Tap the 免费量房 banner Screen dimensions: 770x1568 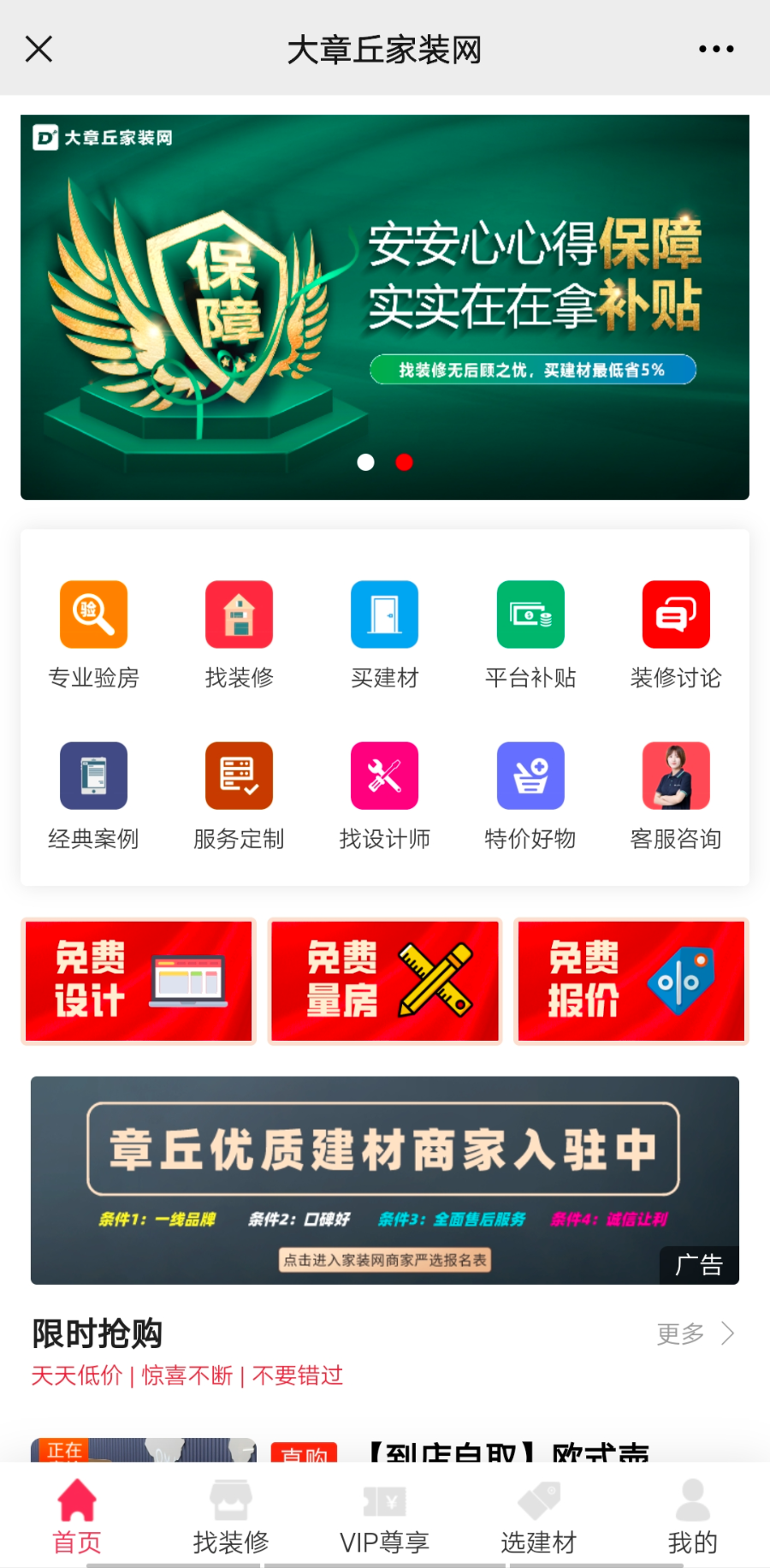(384, 981)
